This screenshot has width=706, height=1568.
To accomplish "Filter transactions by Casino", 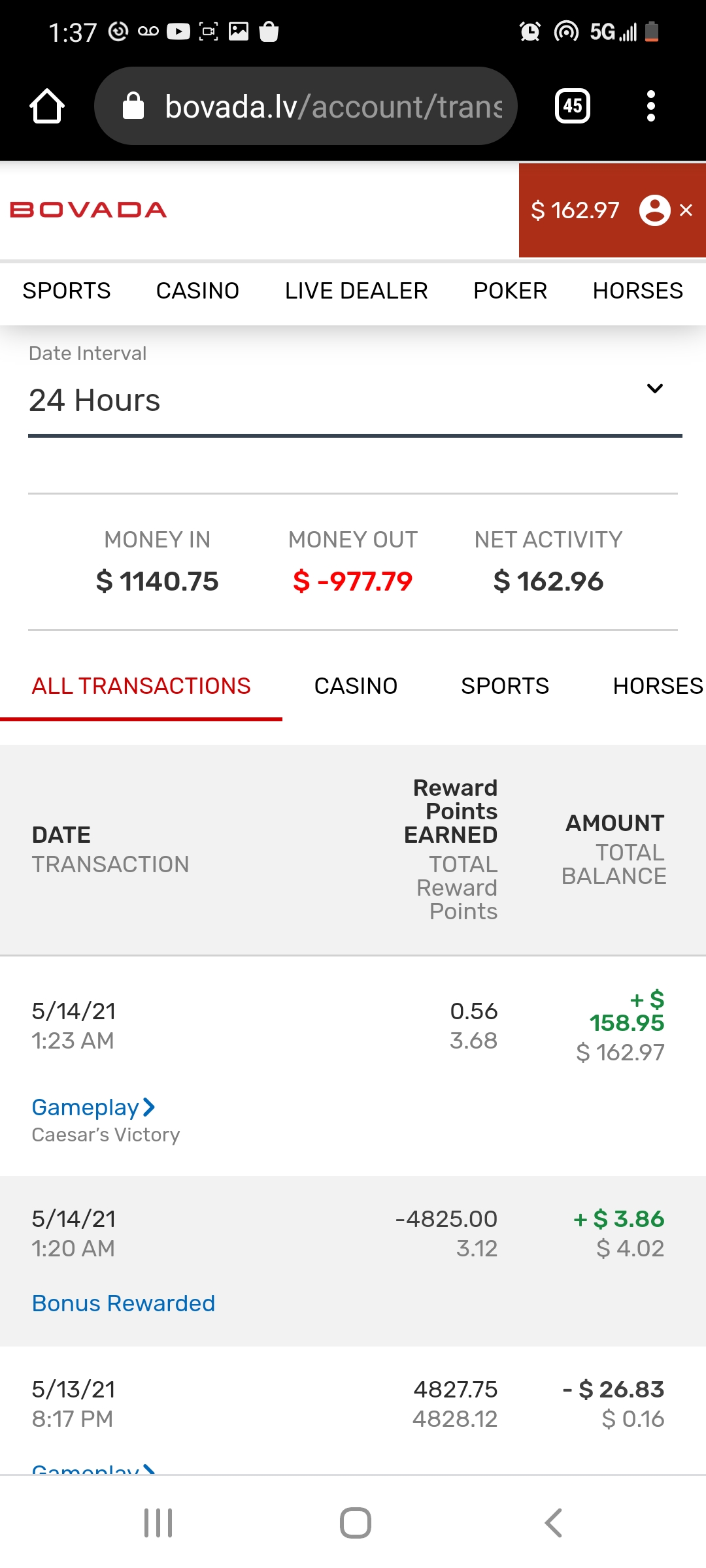I will [356, 686].
